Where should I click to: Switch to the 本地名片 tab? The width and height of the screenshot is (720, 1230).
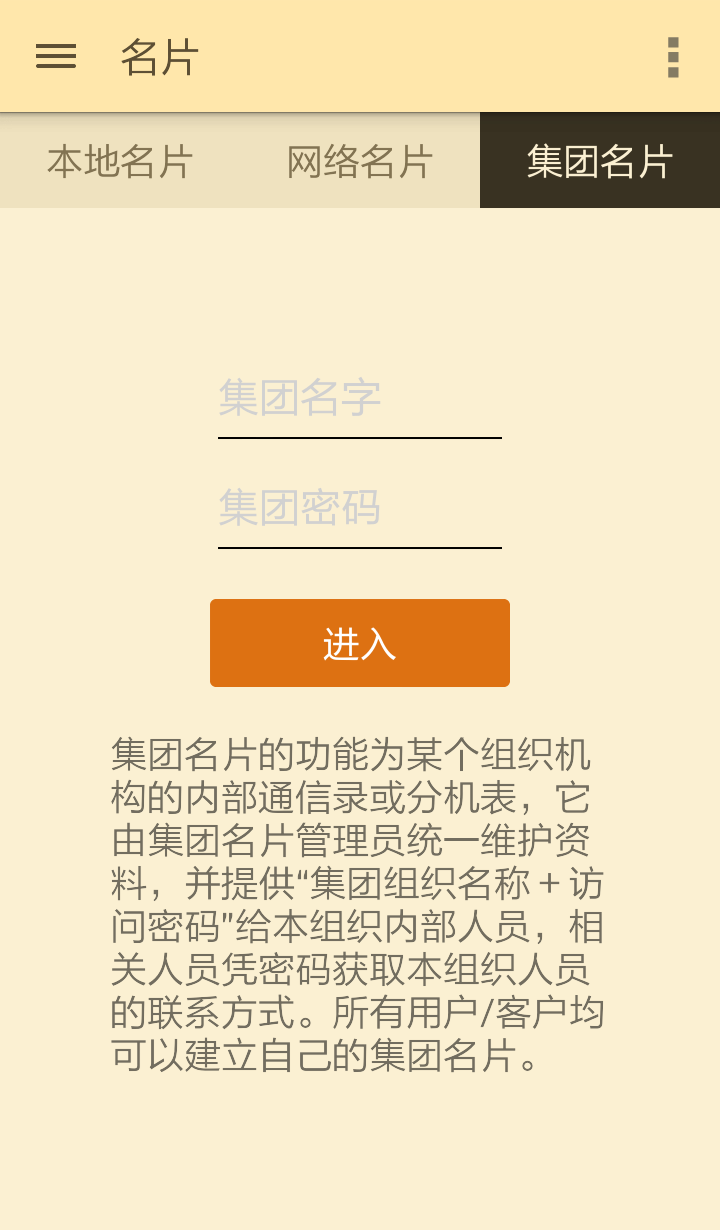[120, 161]
